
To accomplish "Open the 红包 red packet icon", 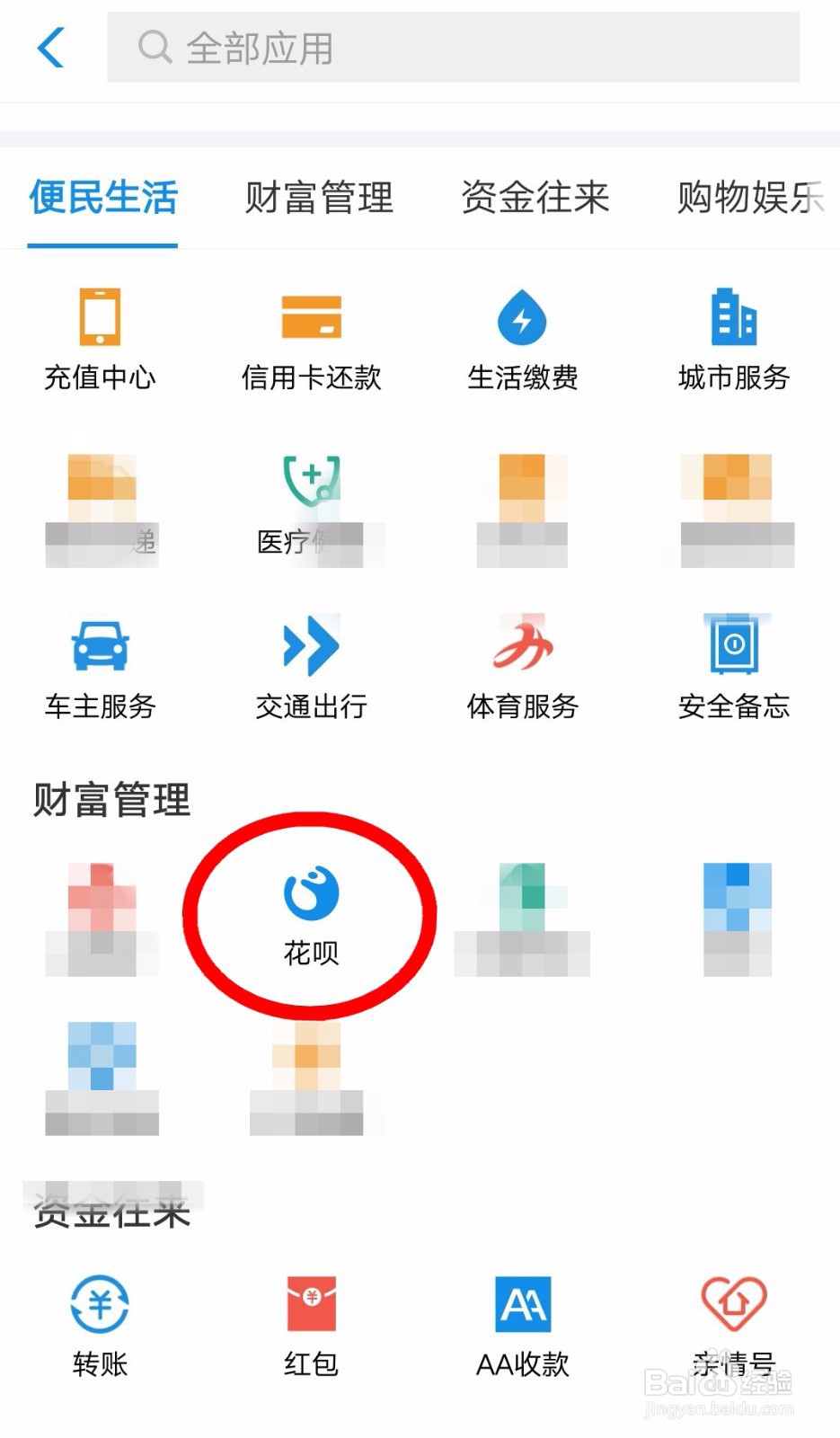I will [311, 1321].
